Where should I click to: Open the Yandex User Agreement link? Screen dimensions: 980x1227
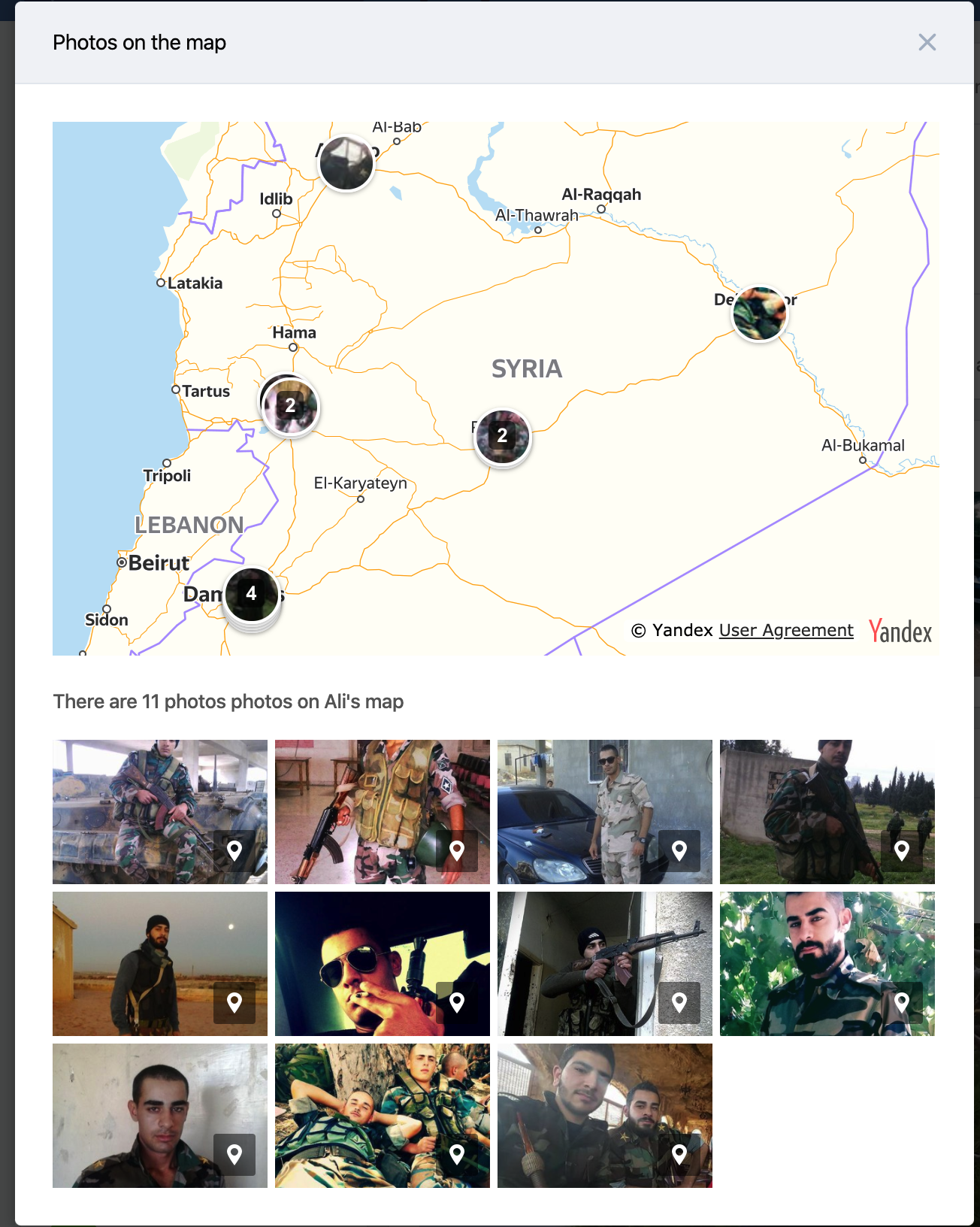click(785, 630)
